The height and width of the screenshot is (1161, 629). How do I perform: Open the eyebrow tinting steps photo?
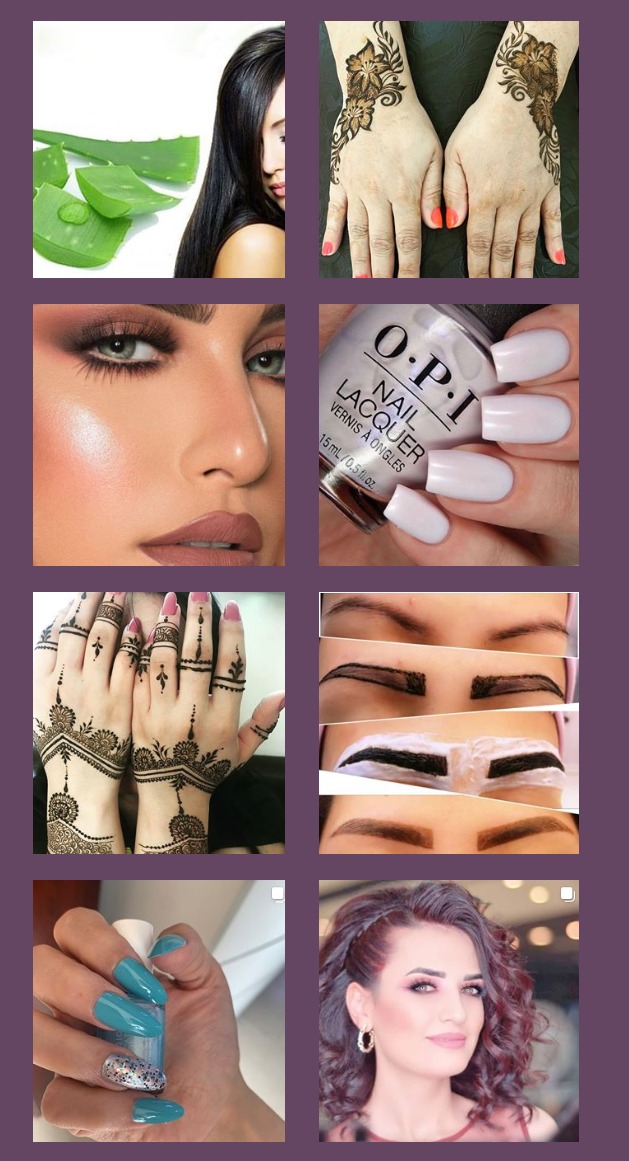[448, 722]
